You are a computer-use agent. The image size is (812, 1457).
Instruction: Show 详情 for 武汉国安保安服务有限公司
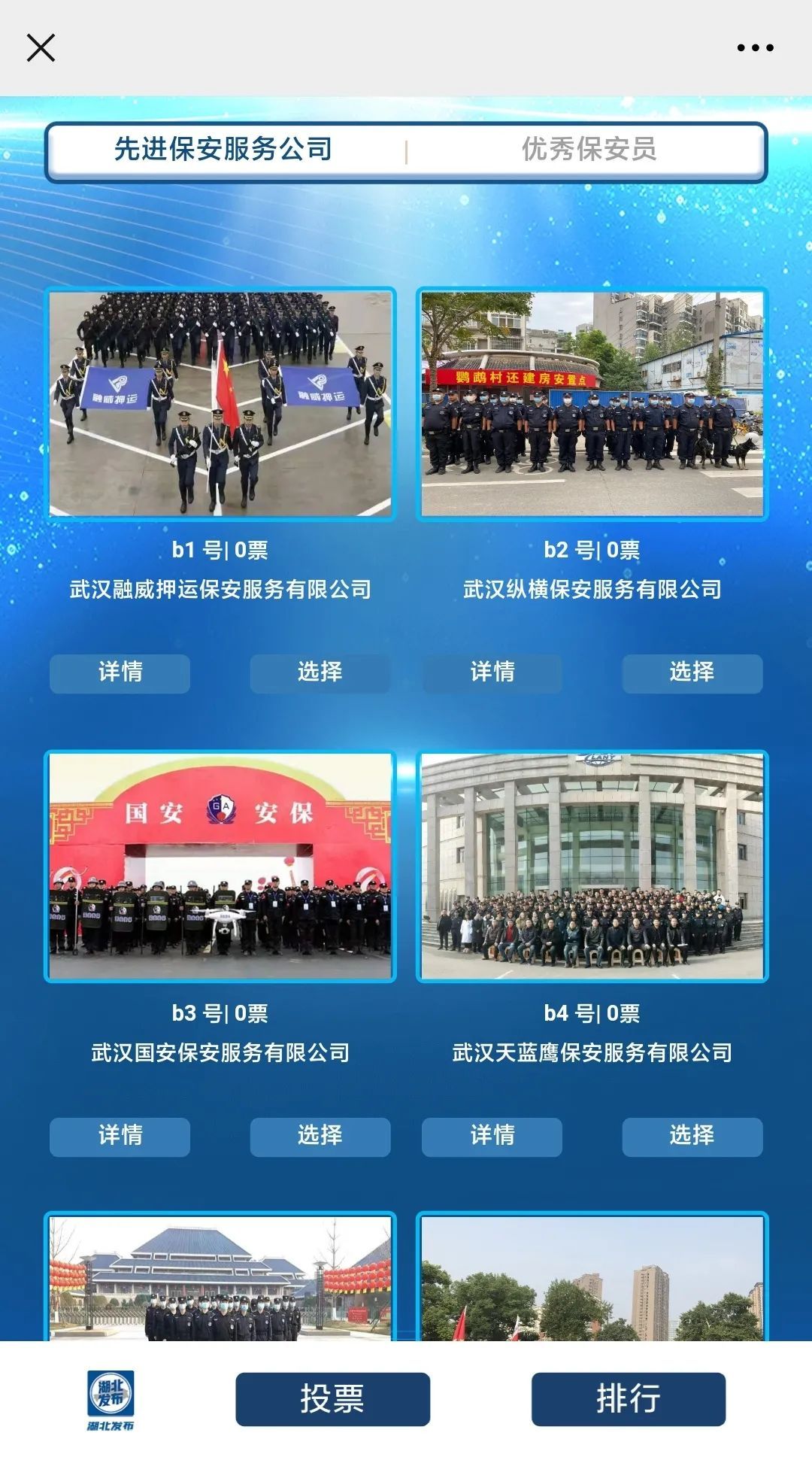(x=120, y=1136)
